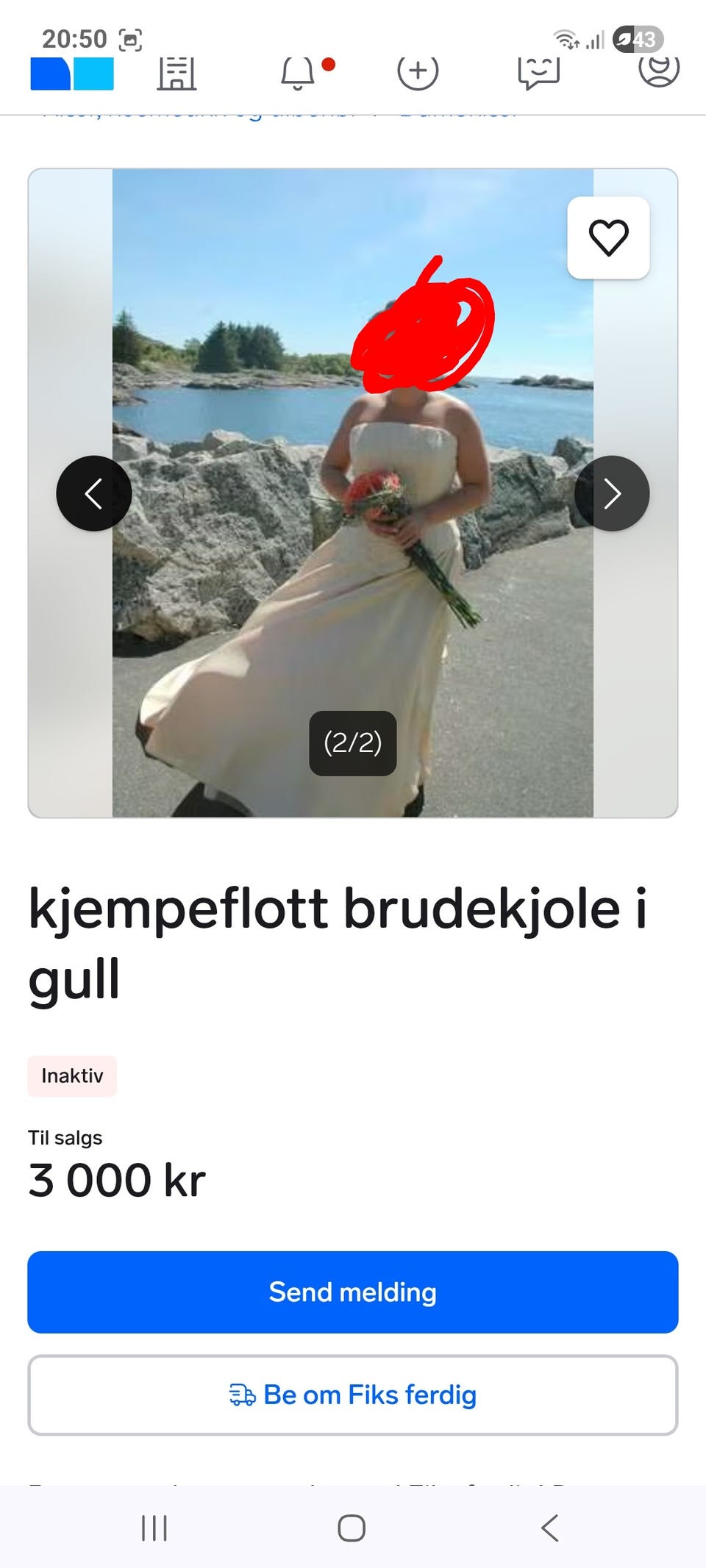The width and height of the screenshot is (706, 1568).
Task: Open the FINN logo home shortcut
Action: point(71,74)
